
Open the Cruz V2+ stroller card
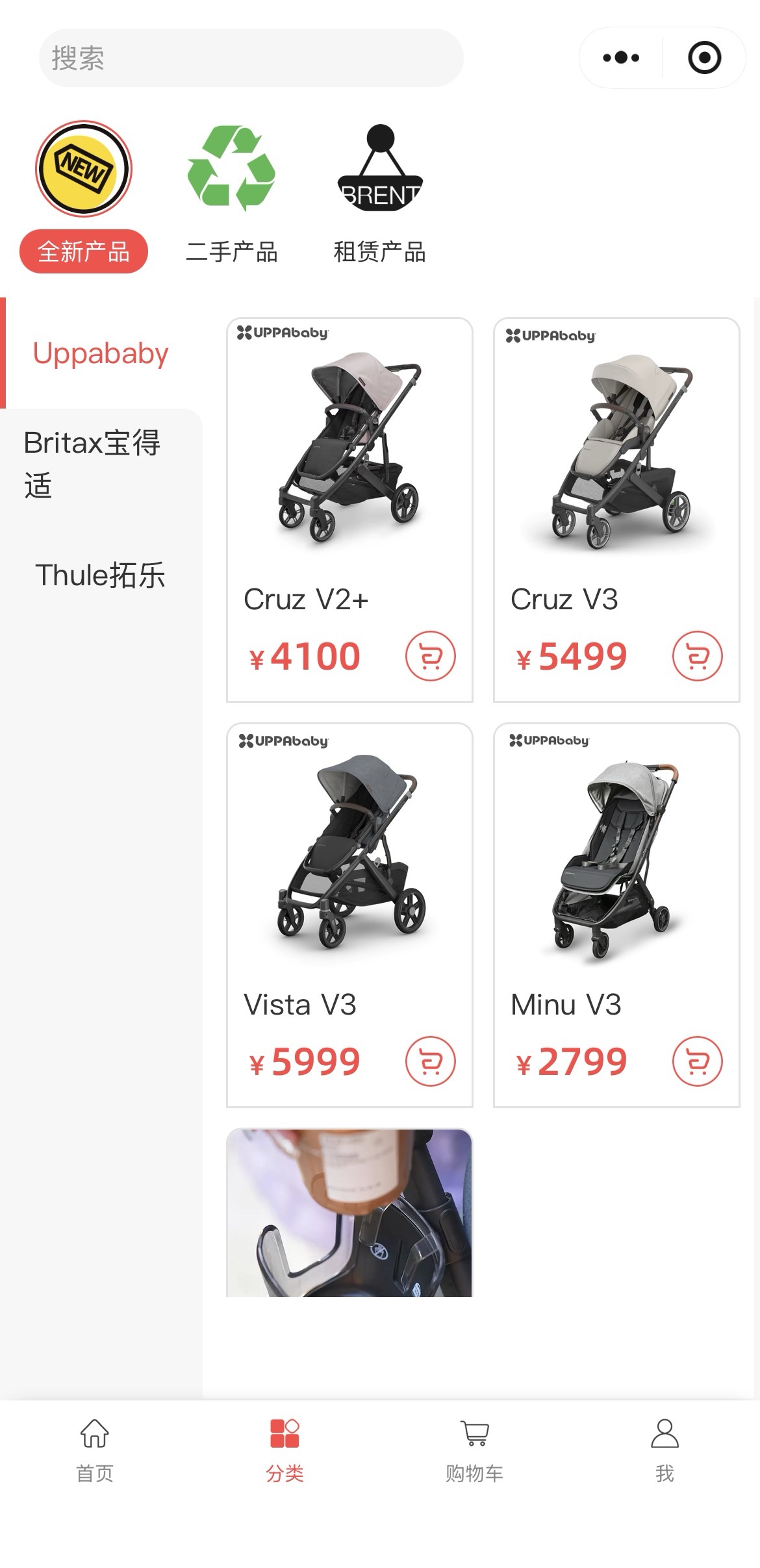(x=349, y=455)
